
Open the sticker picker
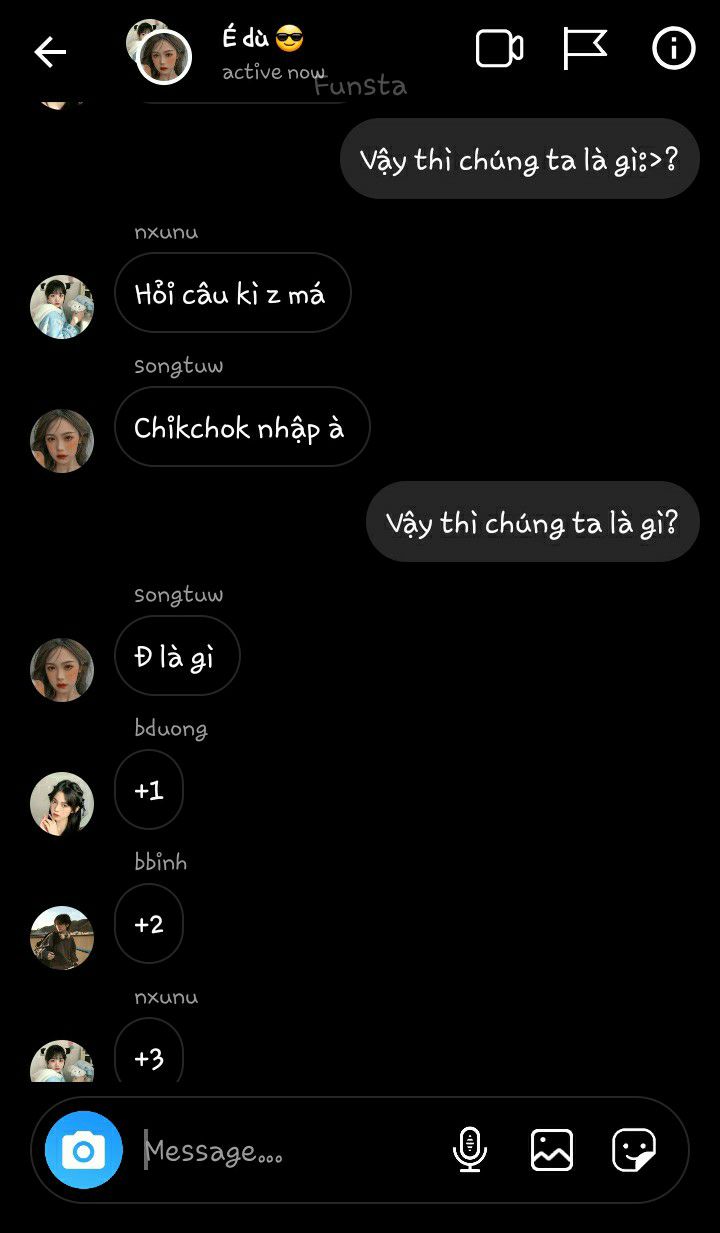[x=634, y=1150]
